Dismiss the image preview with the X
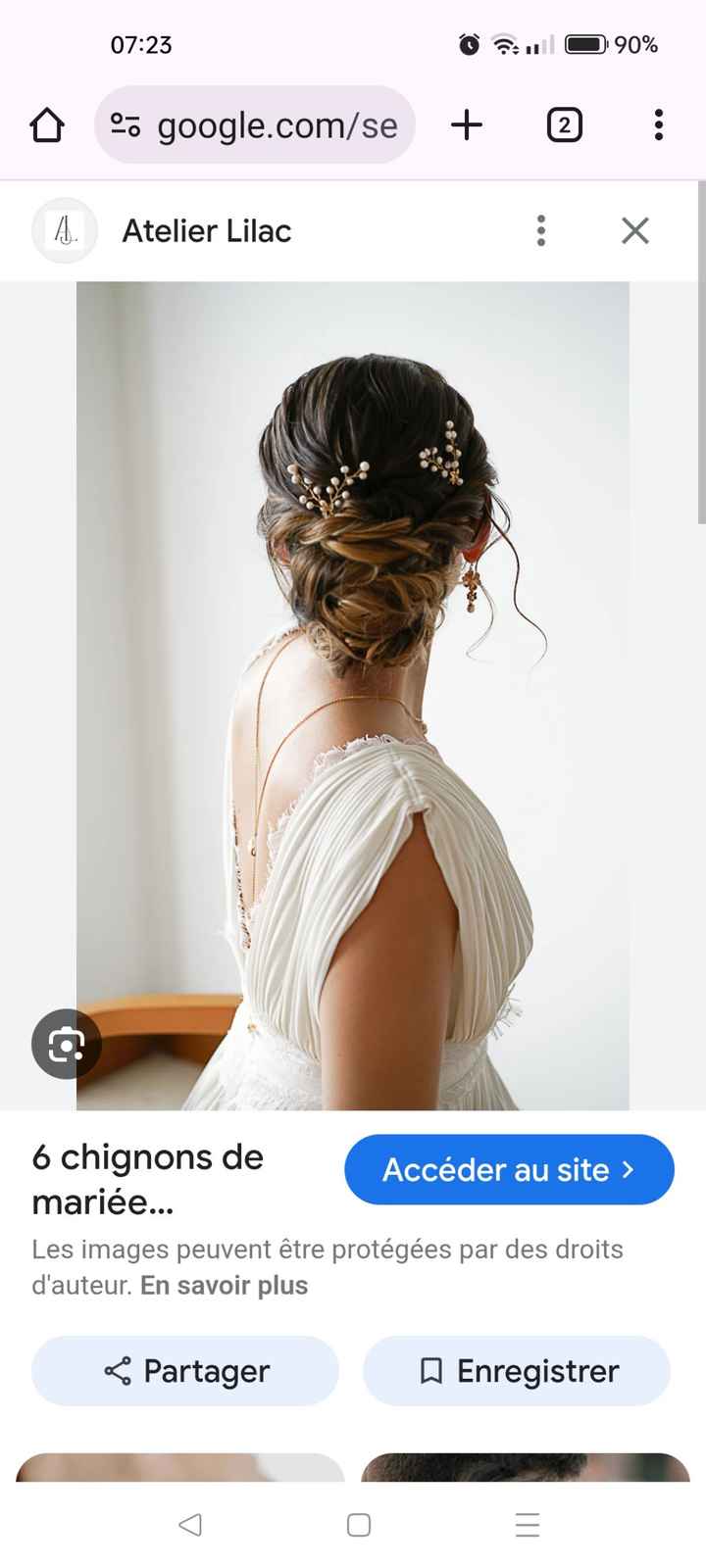 (x=634, y=230)
